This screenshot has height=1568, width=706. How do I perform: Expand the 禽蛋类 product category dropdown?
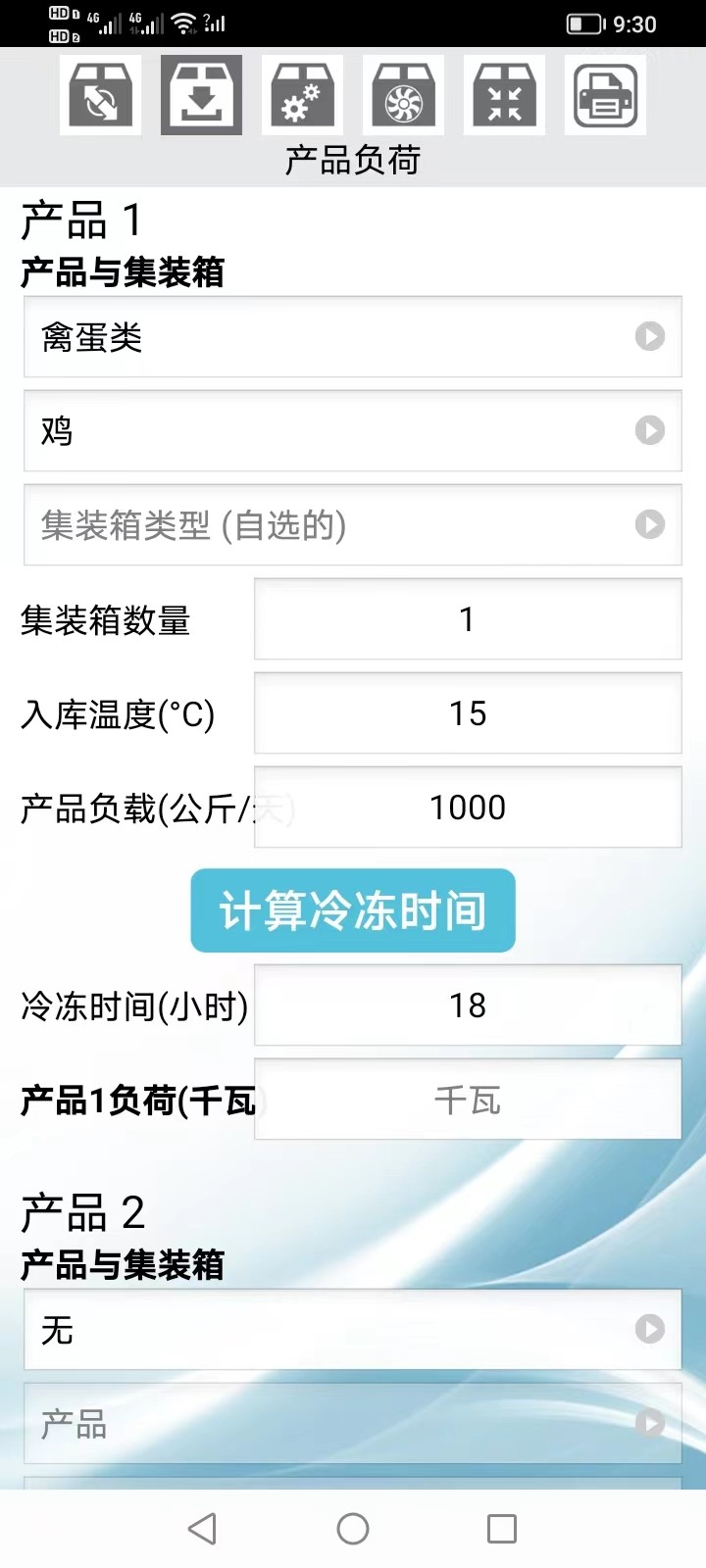[x=353, y=337]
